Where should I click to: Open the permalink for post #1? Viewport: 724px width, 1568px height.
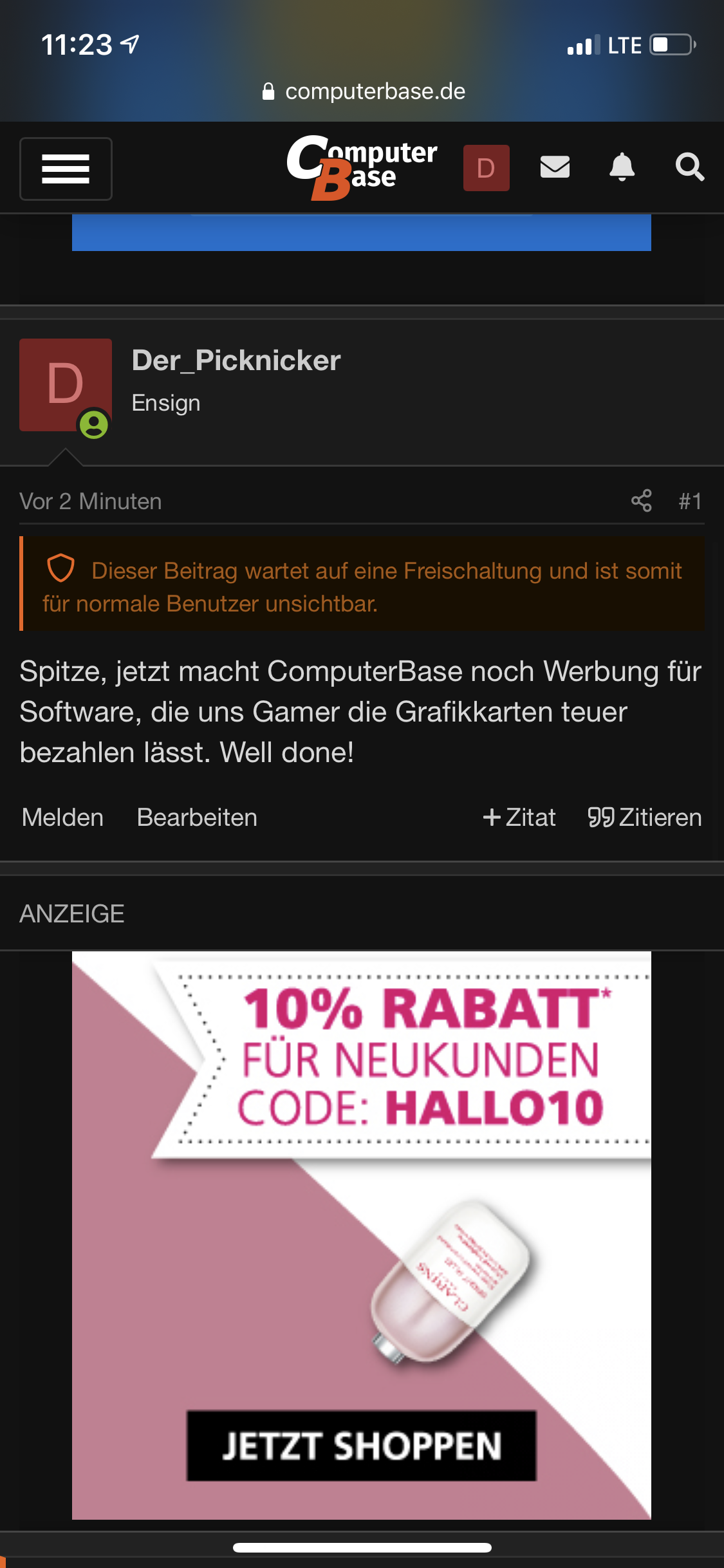click(x=690, y=501)
